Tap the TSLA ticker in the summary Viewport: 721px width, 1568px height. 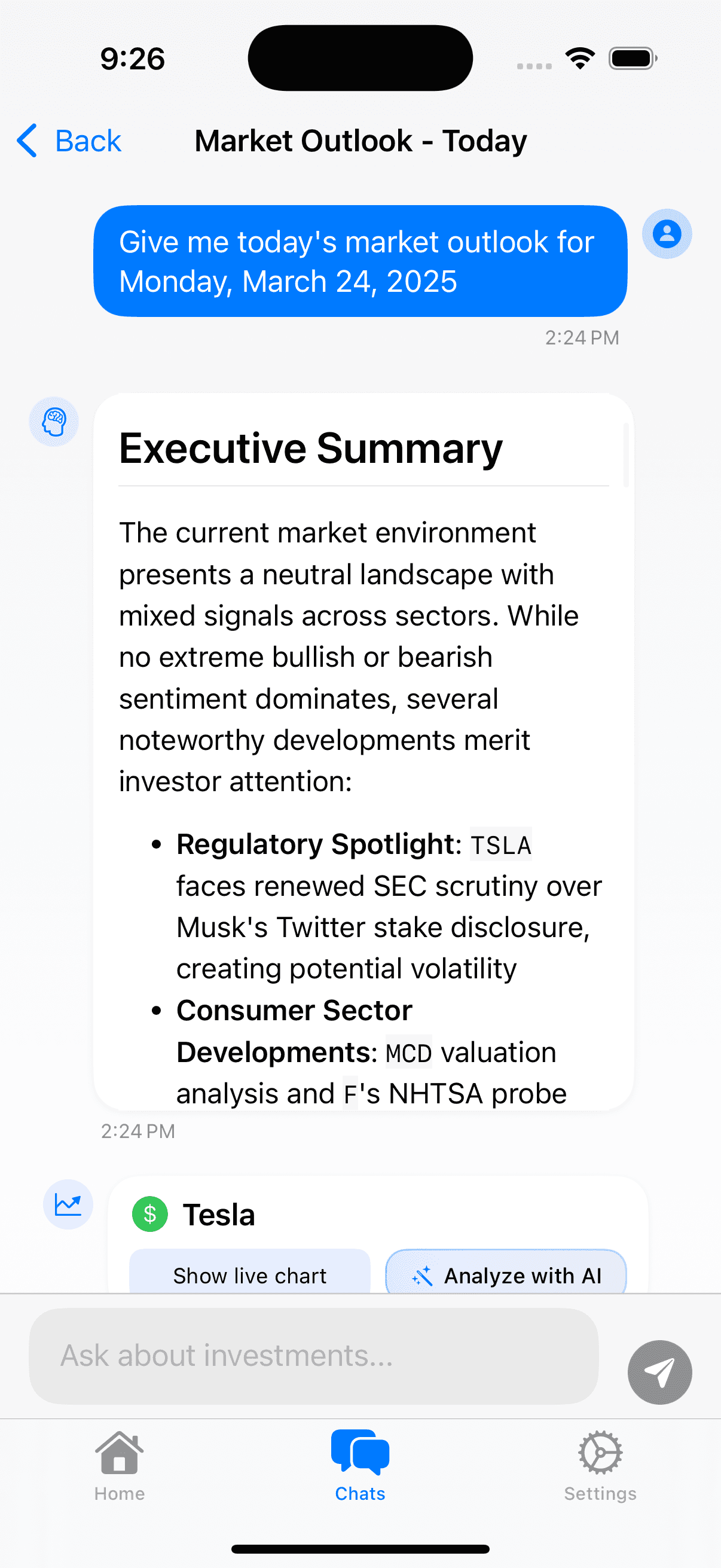500,844
